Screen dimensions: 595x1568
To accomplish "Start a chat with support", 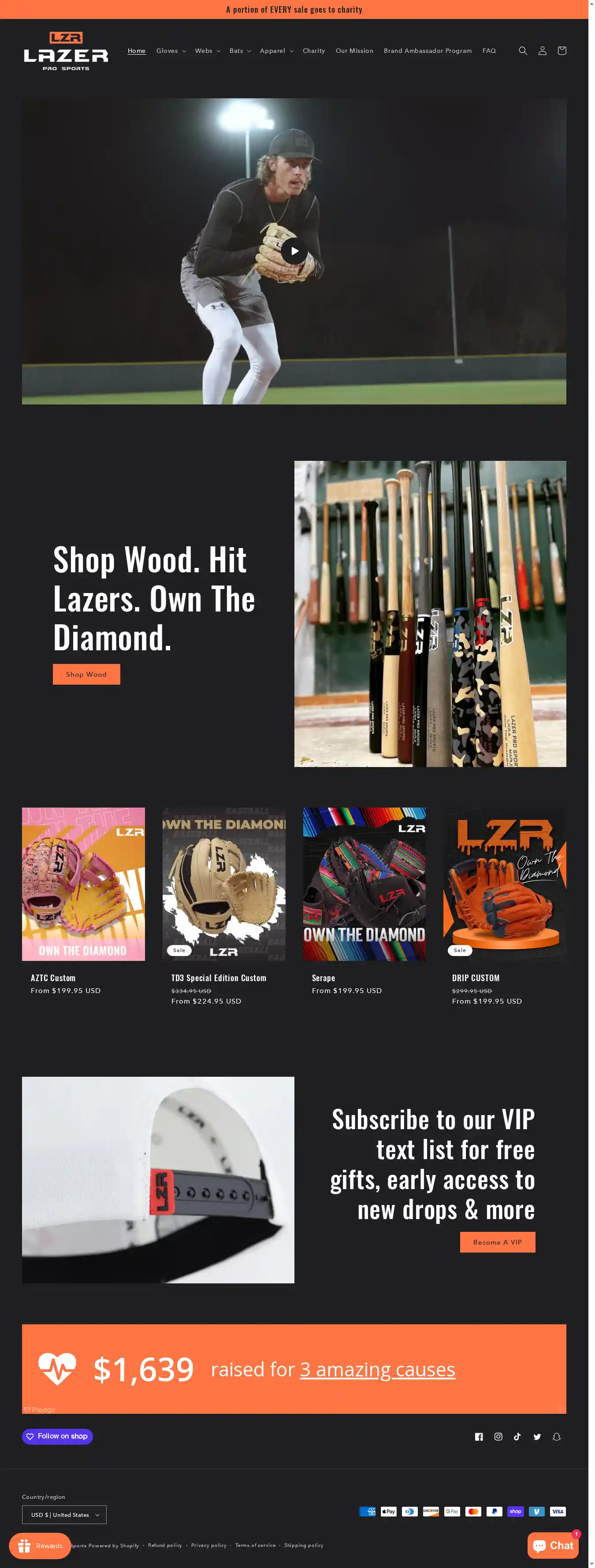I will [x=552, y=1545].
